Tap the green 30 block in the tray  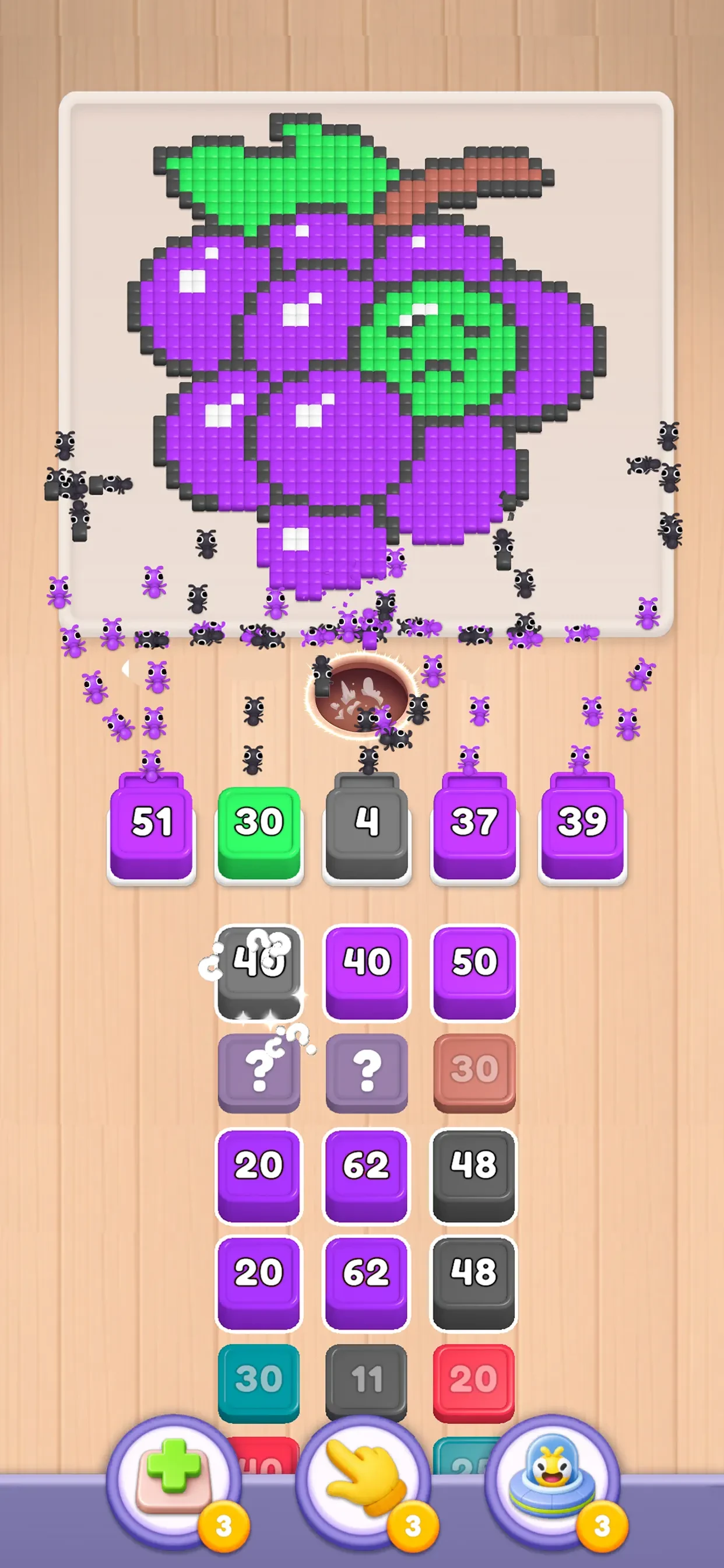coord(259,832)
